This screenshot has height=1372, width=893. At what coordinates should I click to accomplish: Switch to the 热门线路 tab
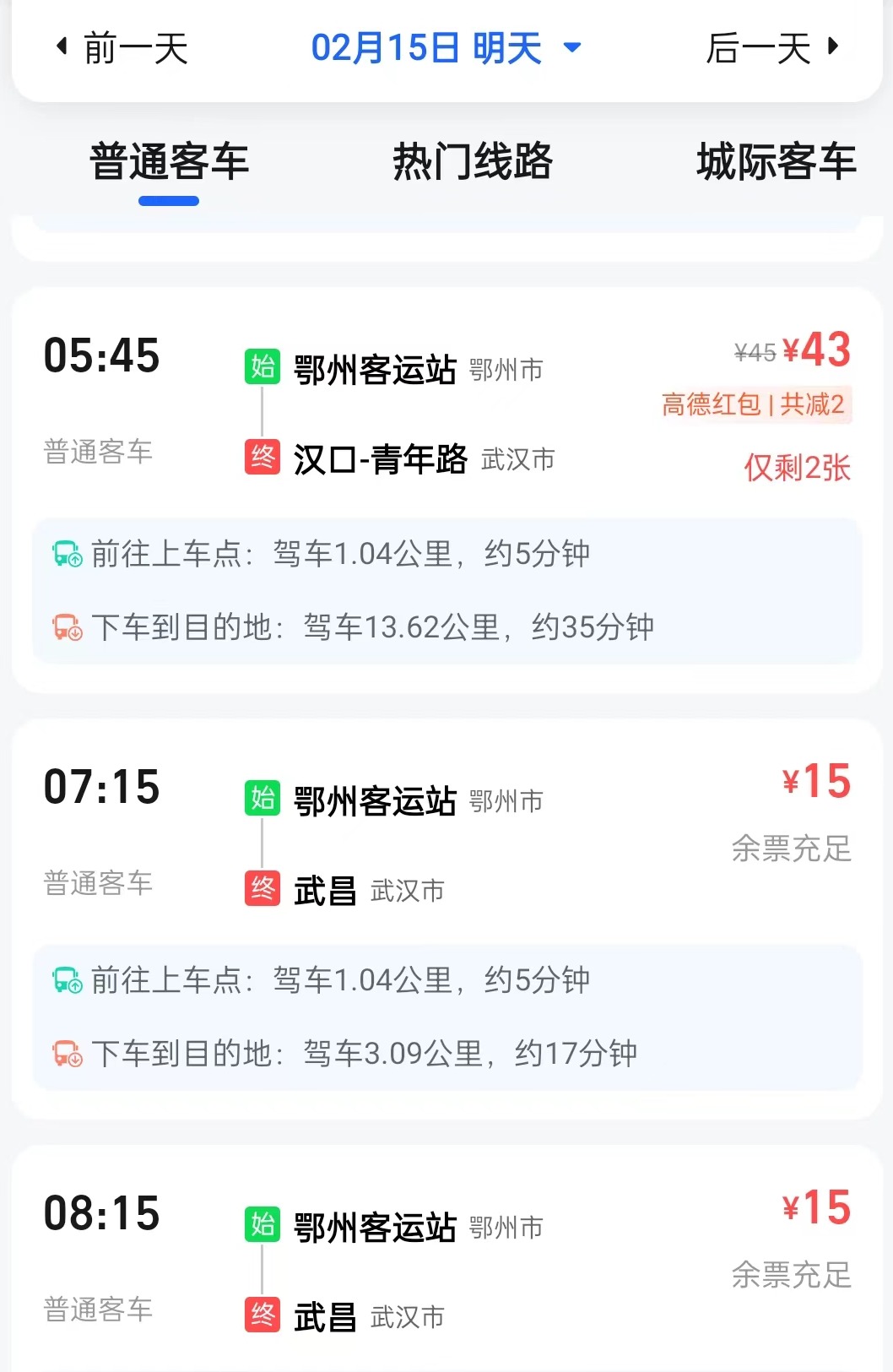472,162
